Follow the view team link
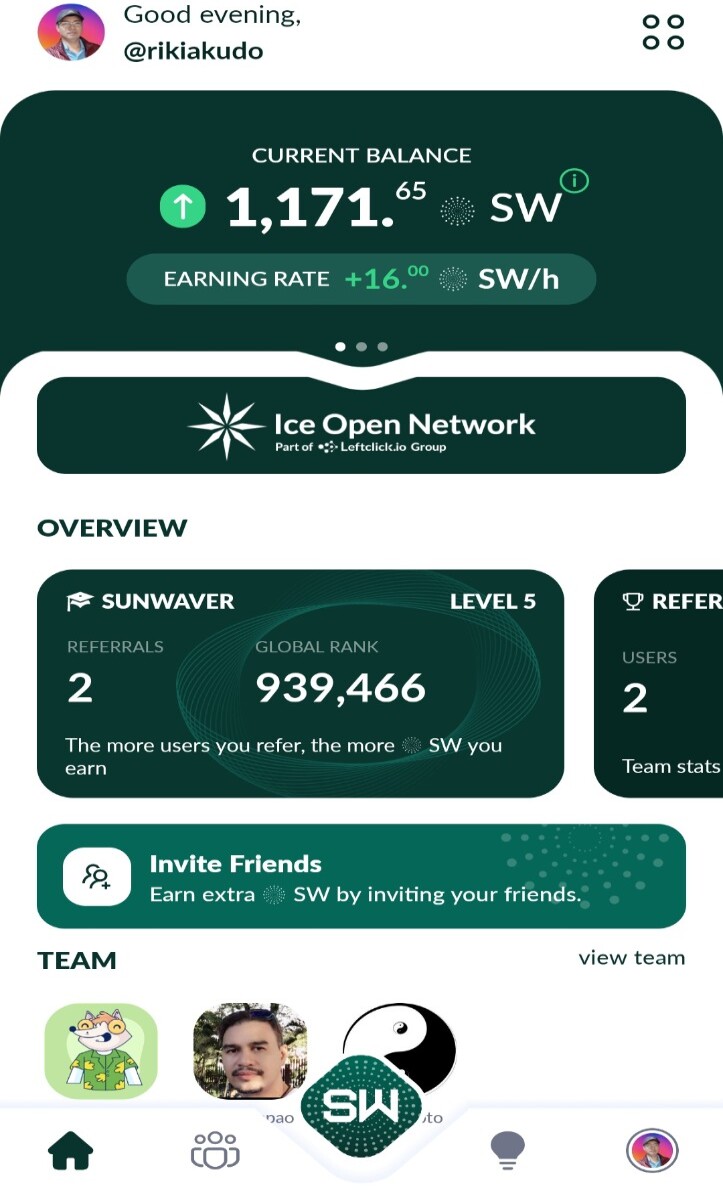 (632, 958)
